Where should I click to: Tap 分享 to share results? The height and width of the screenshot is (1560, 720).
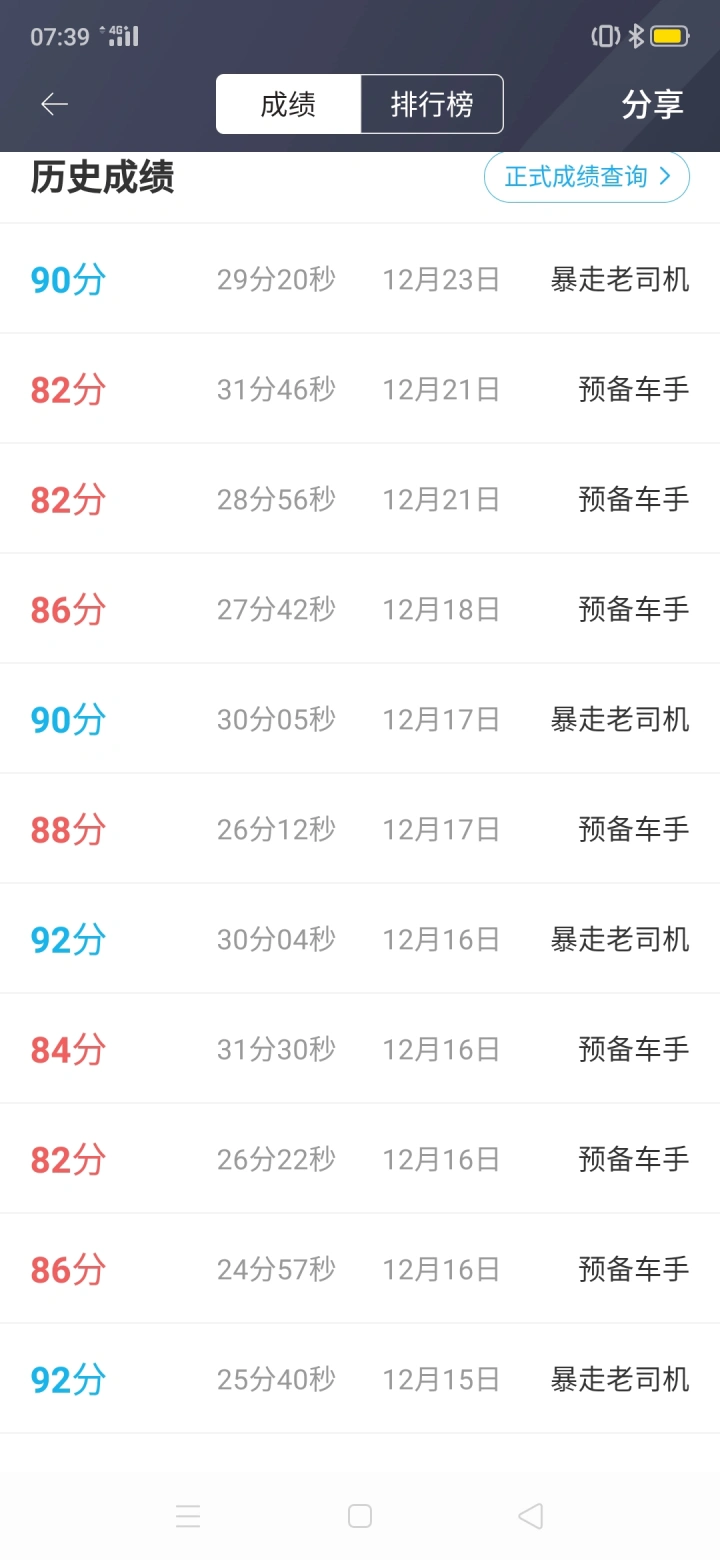point(652,104)
